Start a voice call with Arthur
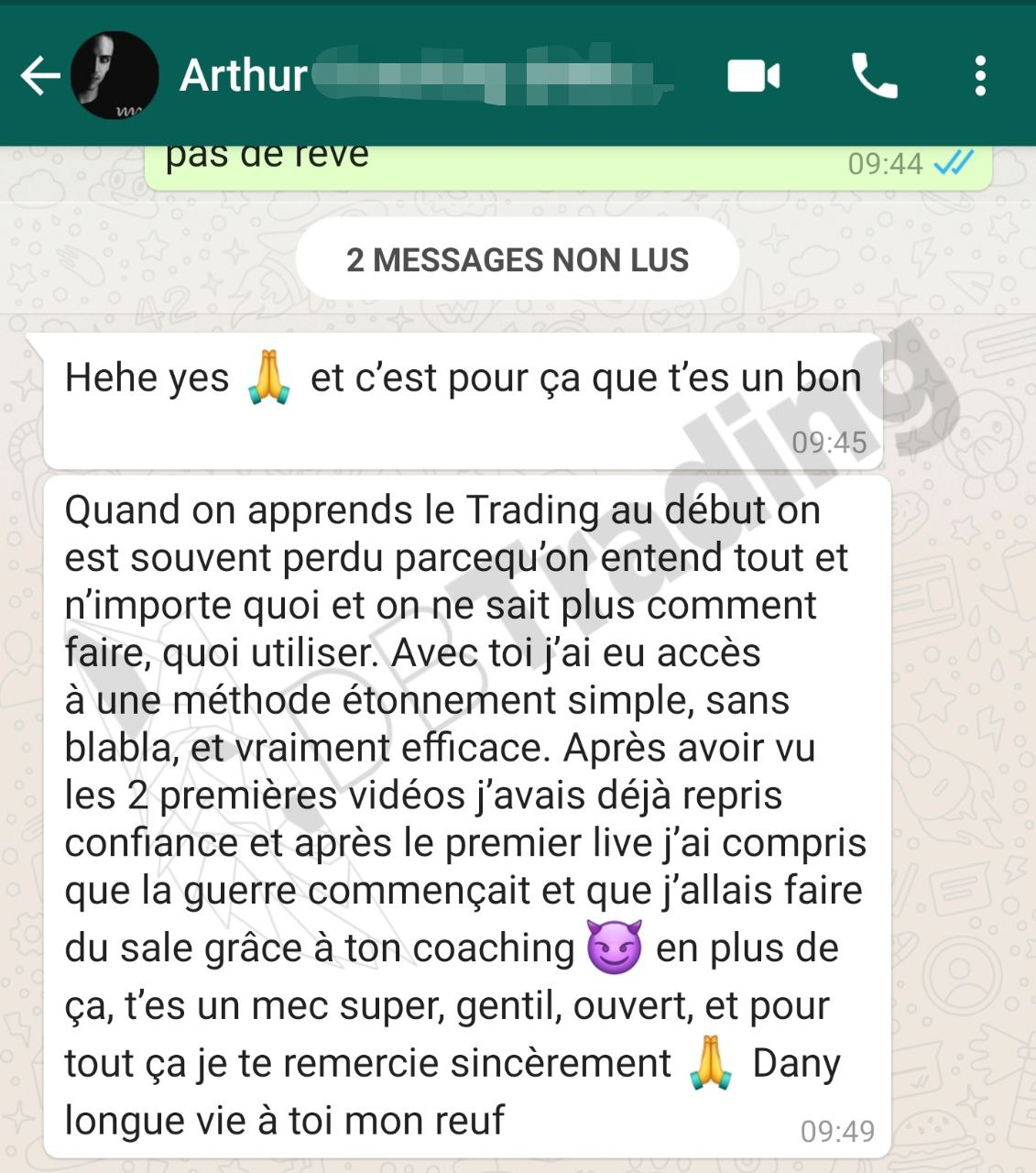 (x=874, y=76)
